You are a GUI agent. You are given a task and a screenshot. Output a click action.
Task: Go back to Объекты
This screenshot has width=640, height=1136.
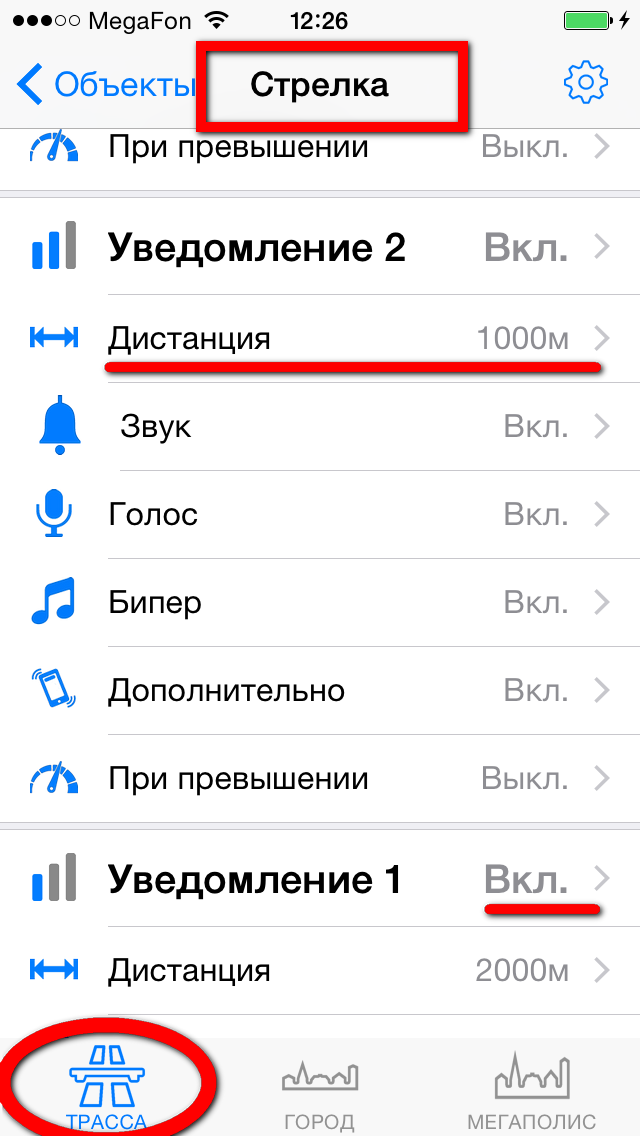click(x=105, y=85)
